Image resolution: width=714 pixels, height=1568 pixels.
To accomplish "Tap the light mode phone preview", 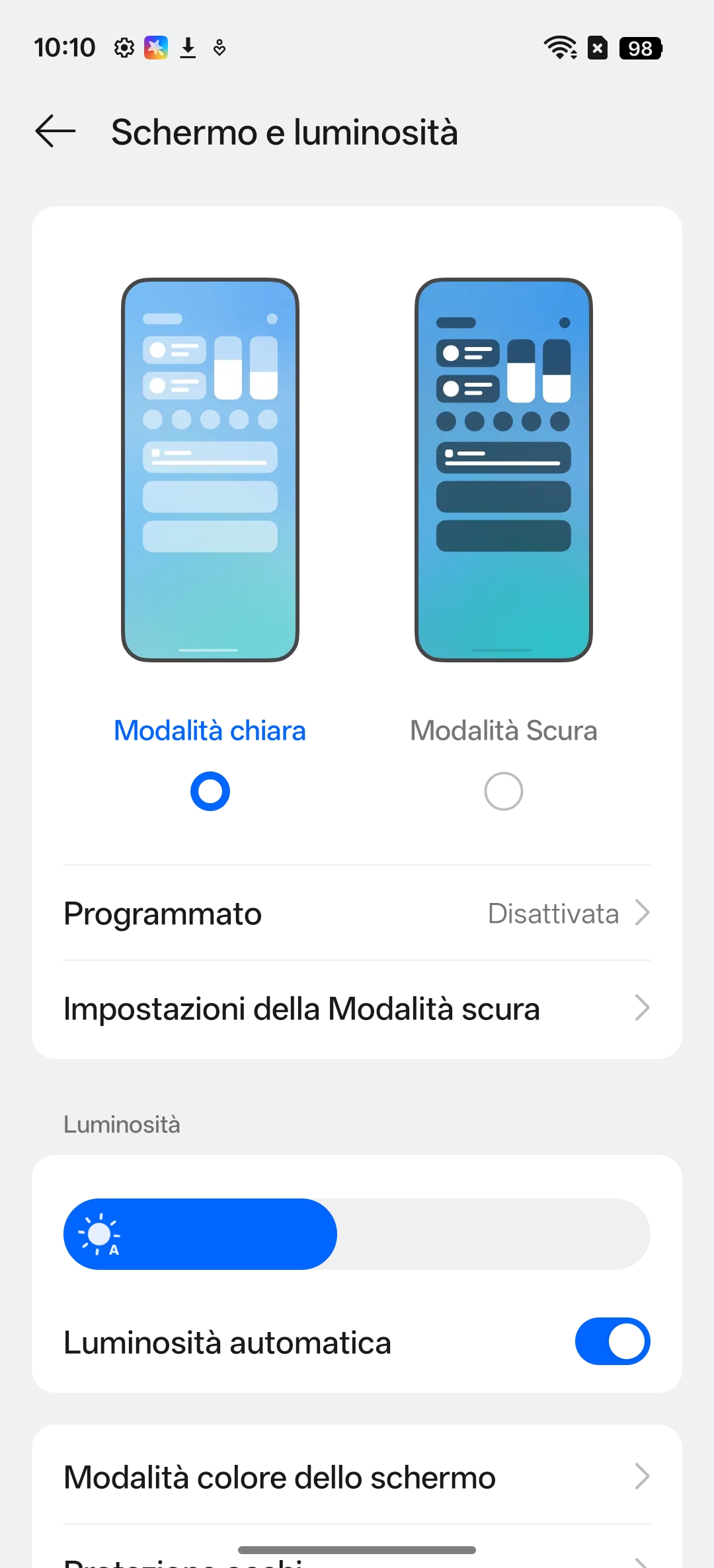I will (x=210, y=469).
